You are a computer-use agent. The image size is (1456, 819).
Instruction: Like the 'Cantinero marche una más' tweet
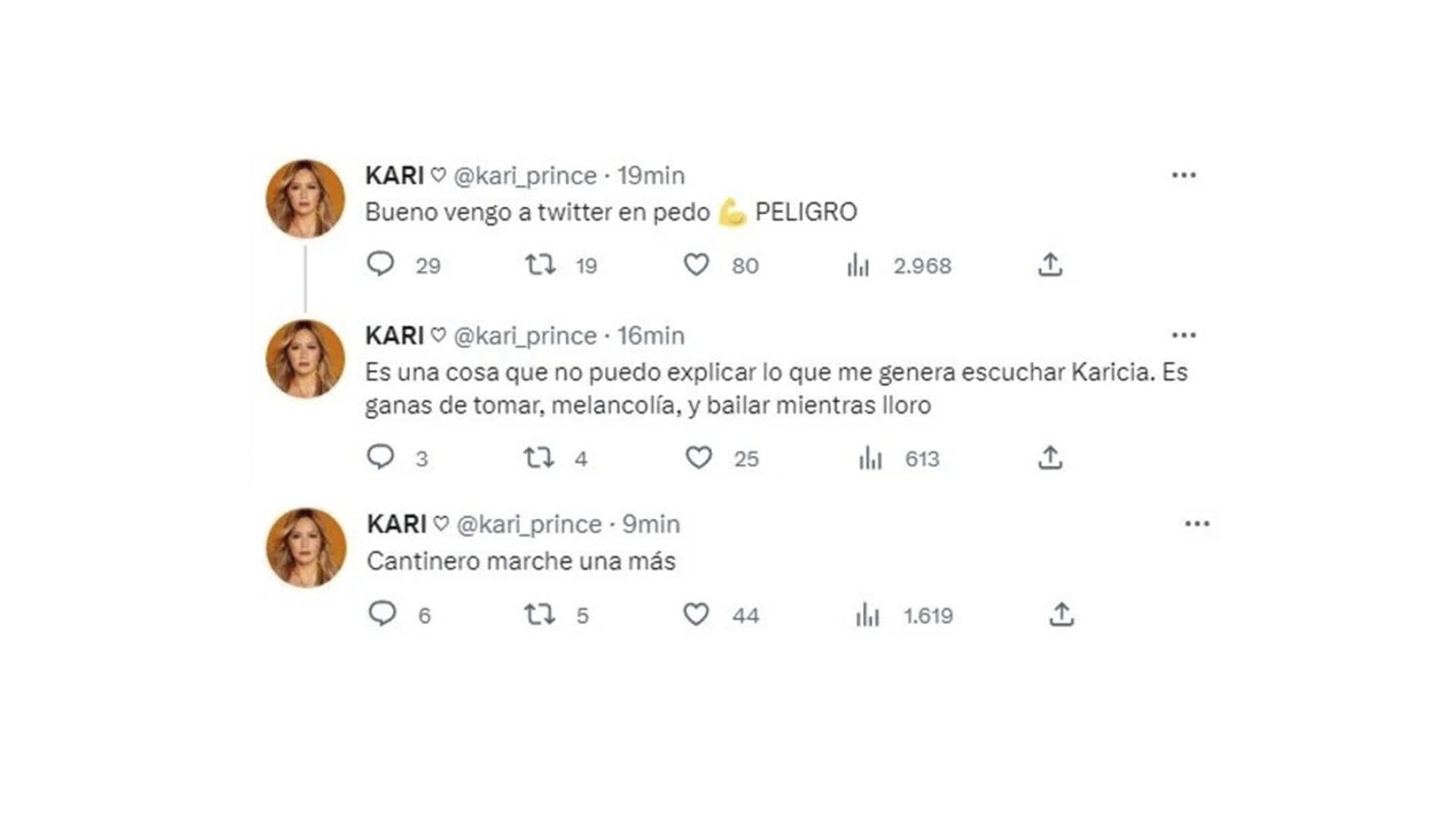point(696,614)
